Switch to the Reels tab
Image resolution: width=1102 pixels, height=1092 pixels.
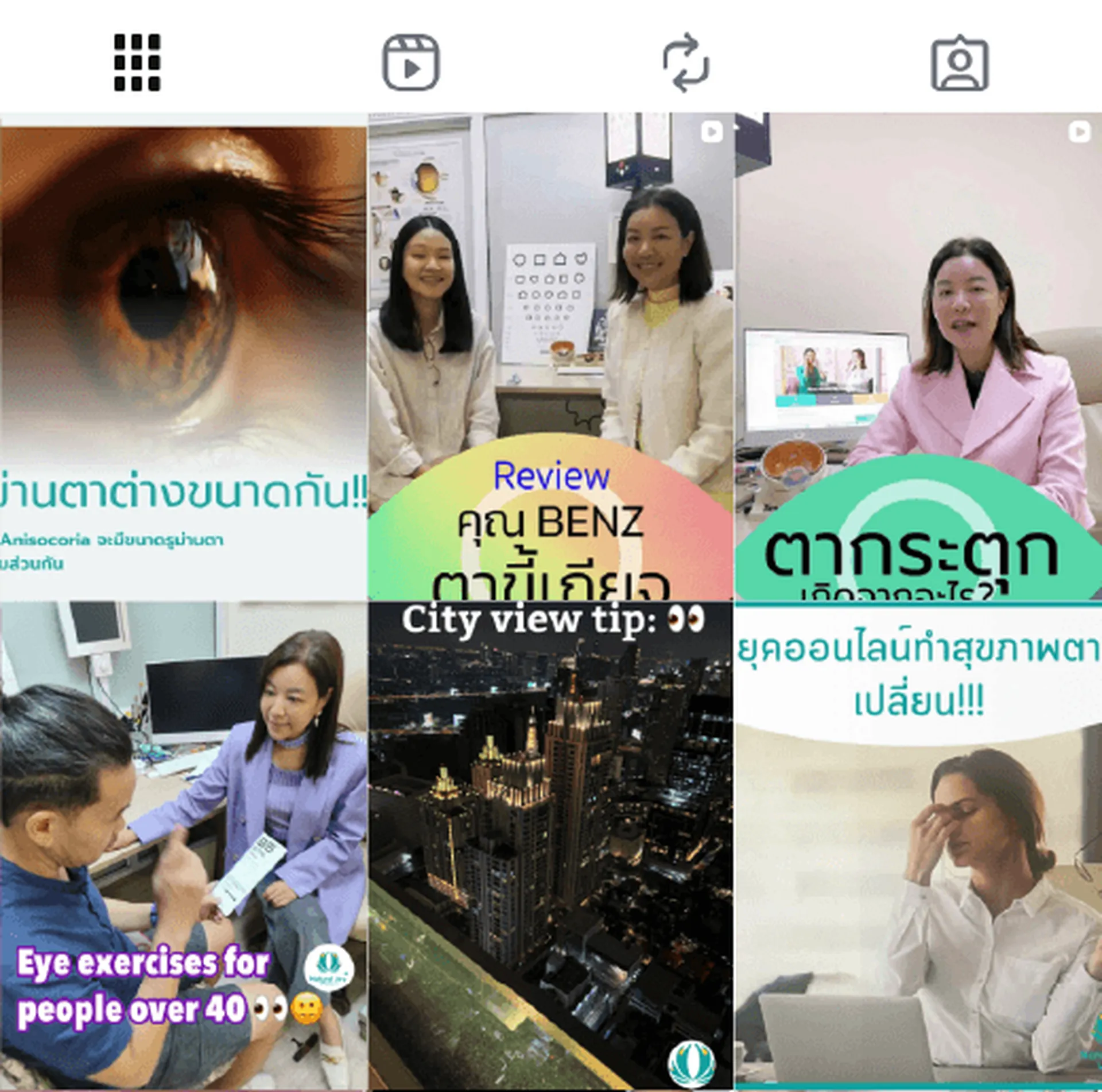(x=411, y=63)
